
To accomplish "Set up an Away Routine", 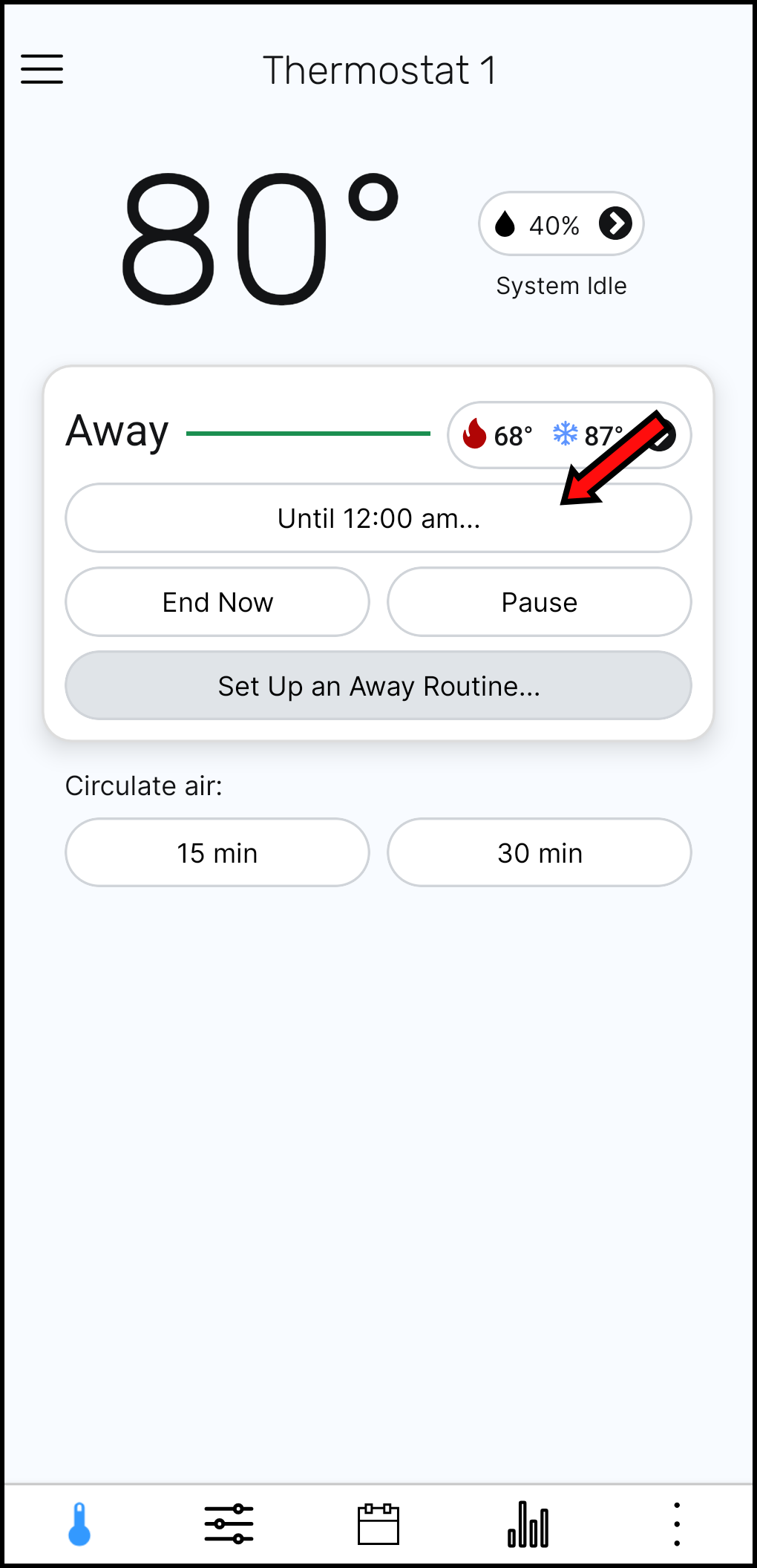I will (x=378, y=686).
